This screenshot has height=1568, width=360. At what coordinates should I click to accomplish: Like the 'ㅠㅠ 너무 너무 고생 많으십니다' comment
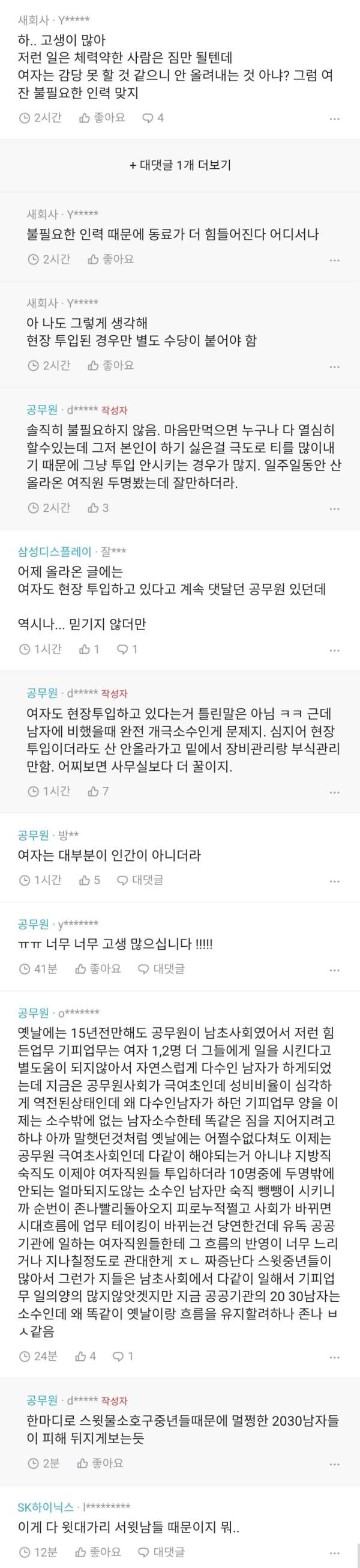click(98, 968)
